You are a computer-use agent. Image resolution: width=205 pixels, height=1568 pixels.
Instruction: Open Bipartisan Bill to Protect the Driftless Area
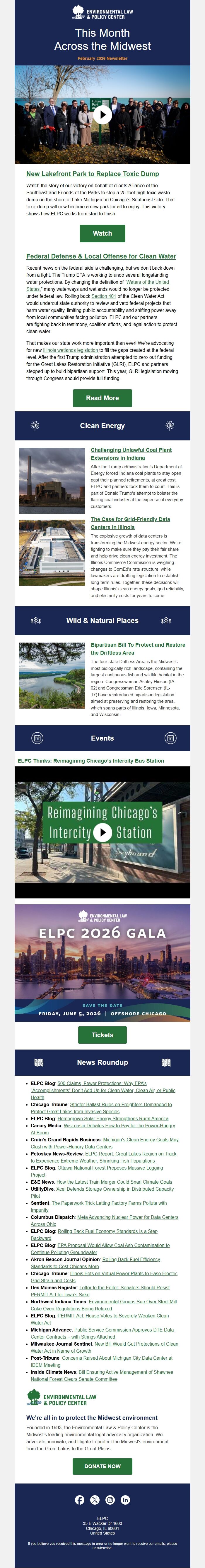coord(137,648)
